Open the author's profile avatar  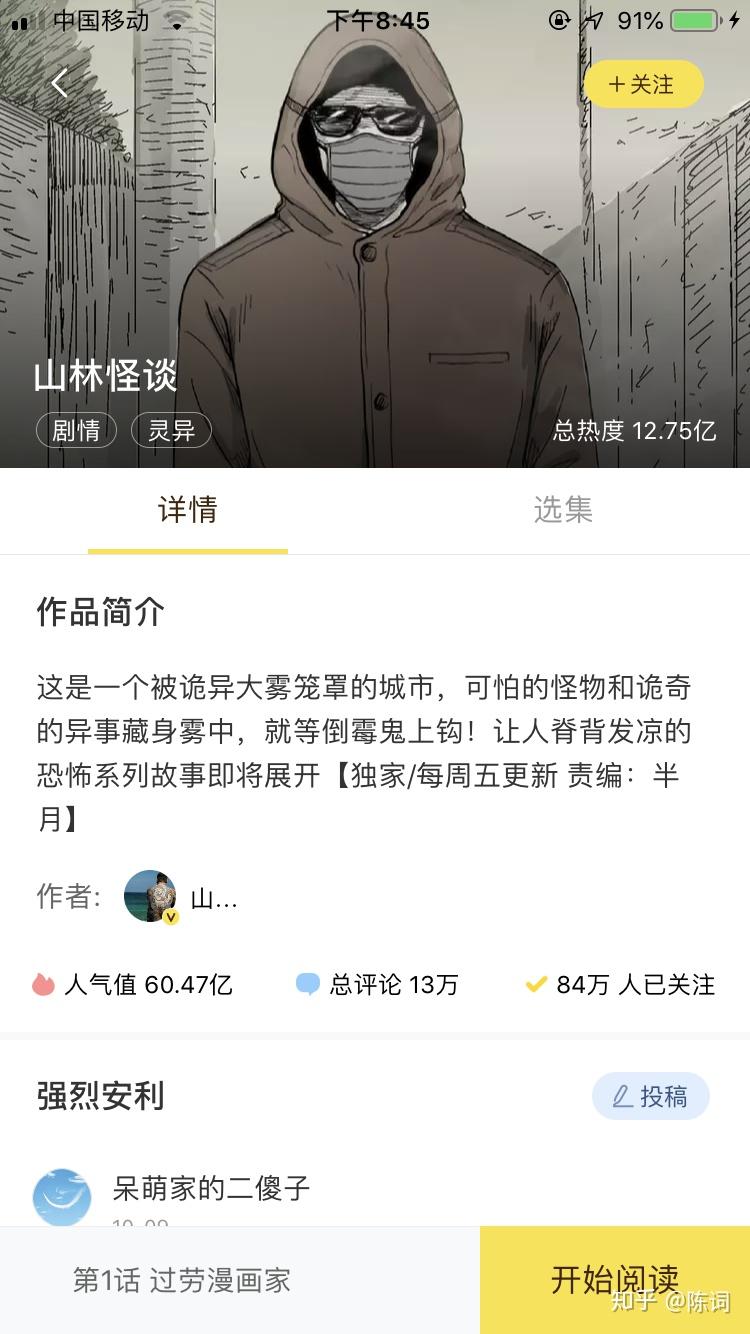tap(150, 896)
